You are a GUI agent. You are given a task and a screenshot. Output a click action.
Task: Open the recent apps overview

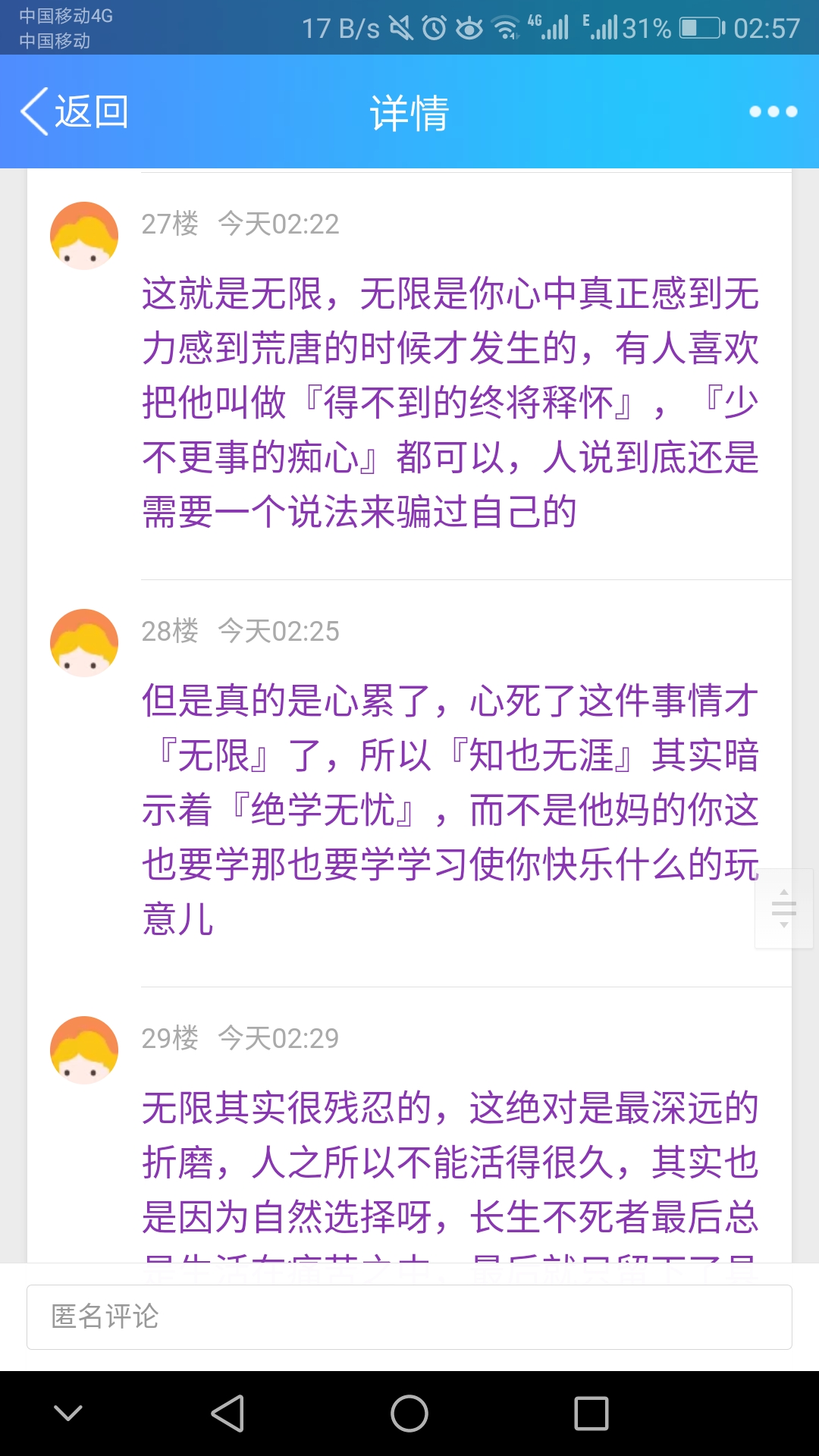[591, 1414]
